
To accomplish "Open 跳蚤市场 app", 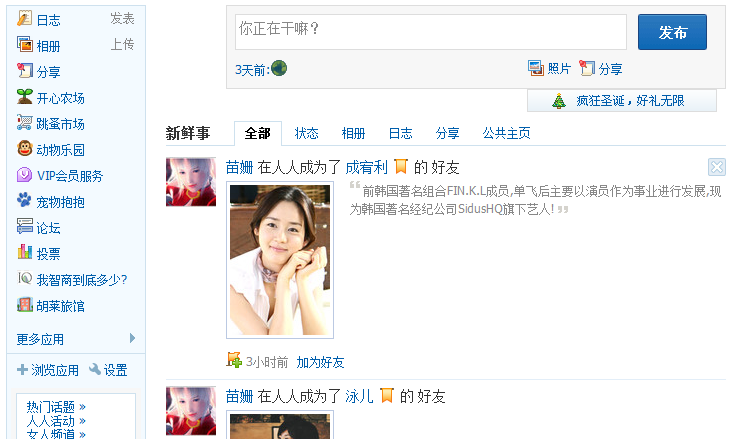I will point(60,124).
